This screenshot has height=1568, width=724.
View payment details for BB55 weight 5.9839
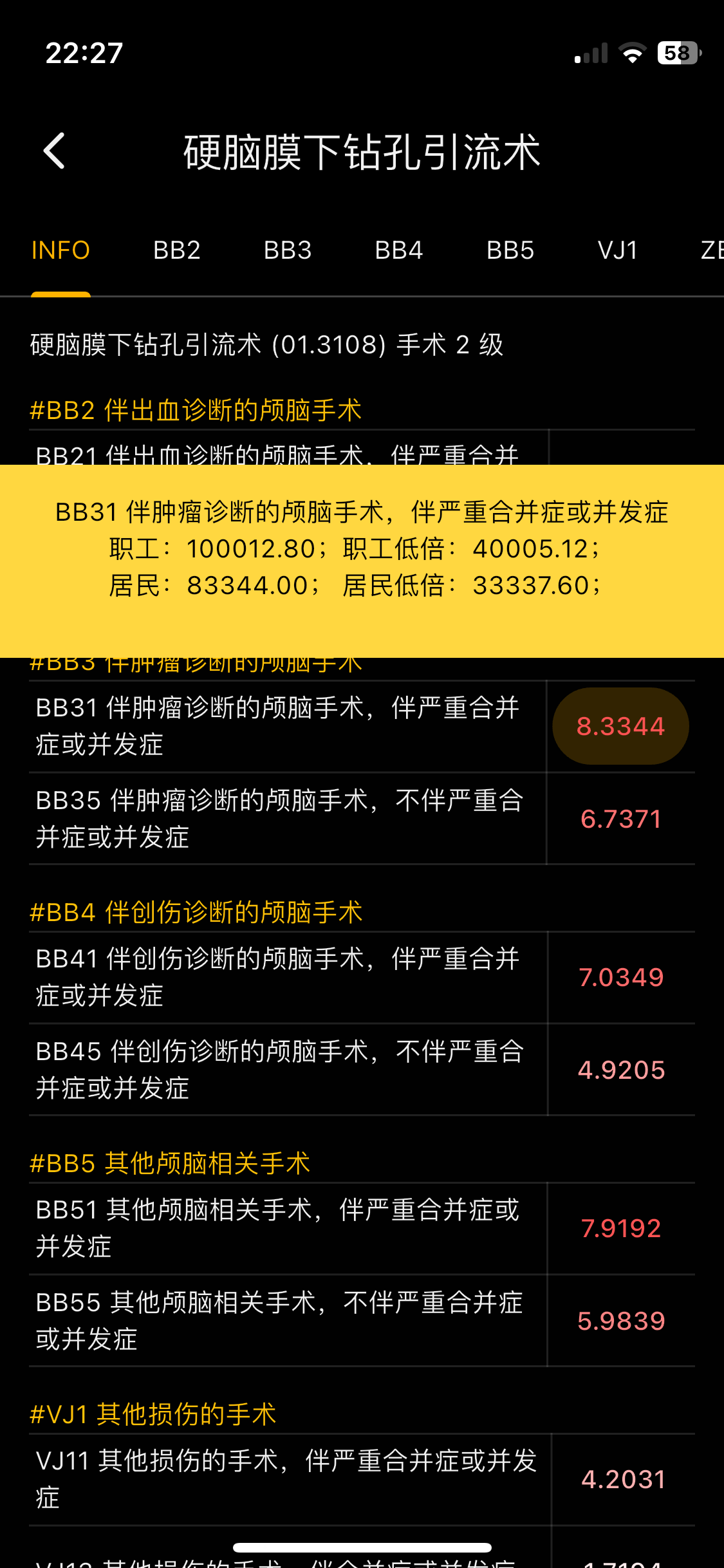coord(620,1321)
